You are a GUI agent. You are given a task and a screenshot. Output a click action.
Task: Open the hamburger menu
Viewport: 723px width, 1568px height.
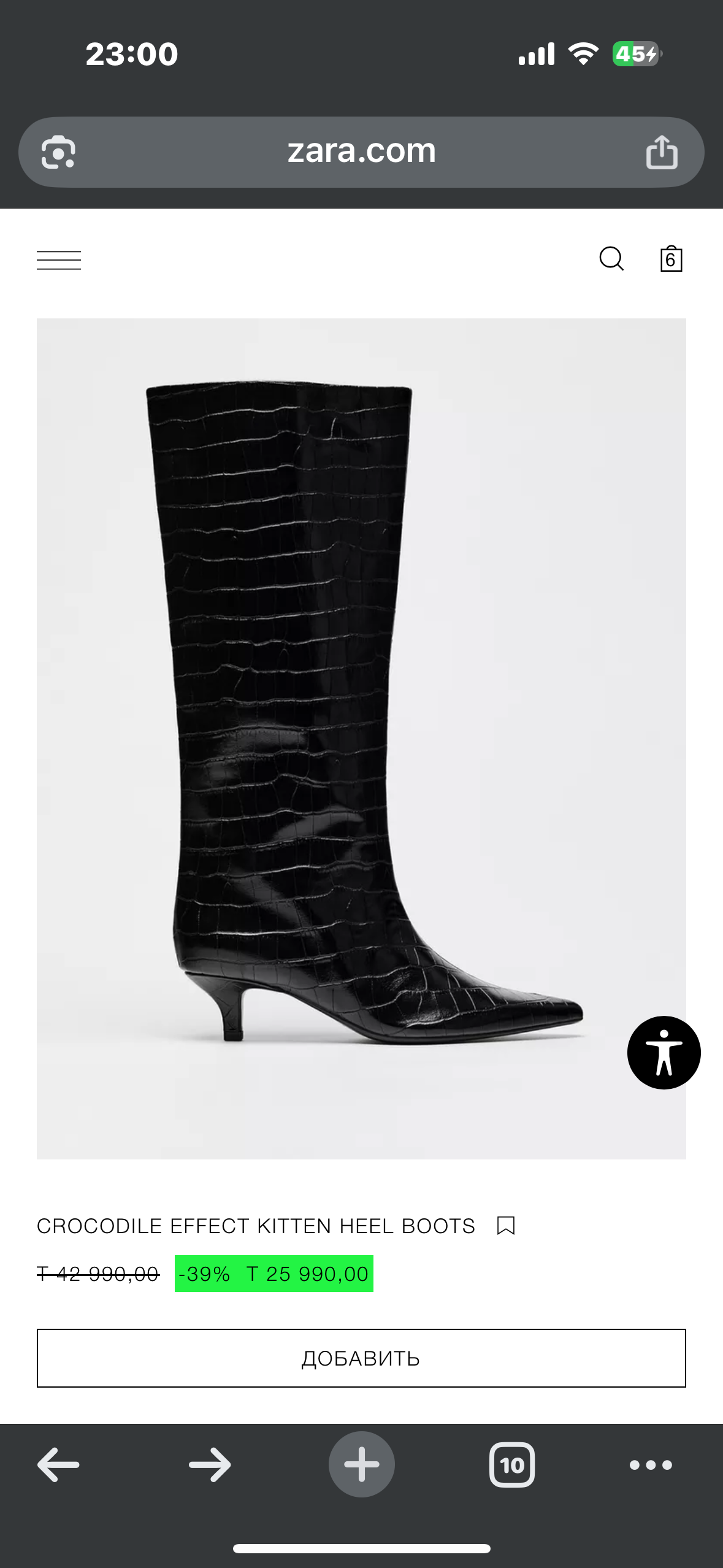click(59, 260)
